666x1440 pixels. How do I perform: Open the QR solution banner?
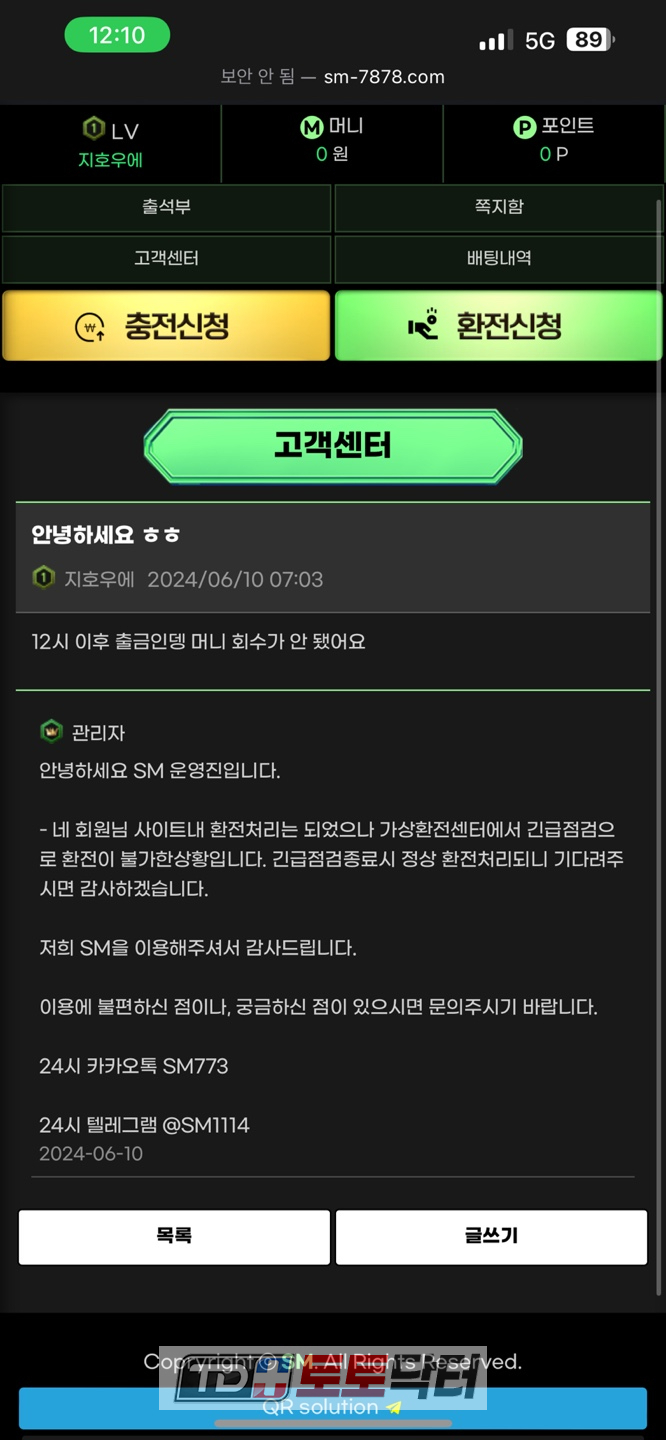pos(332,1407)
